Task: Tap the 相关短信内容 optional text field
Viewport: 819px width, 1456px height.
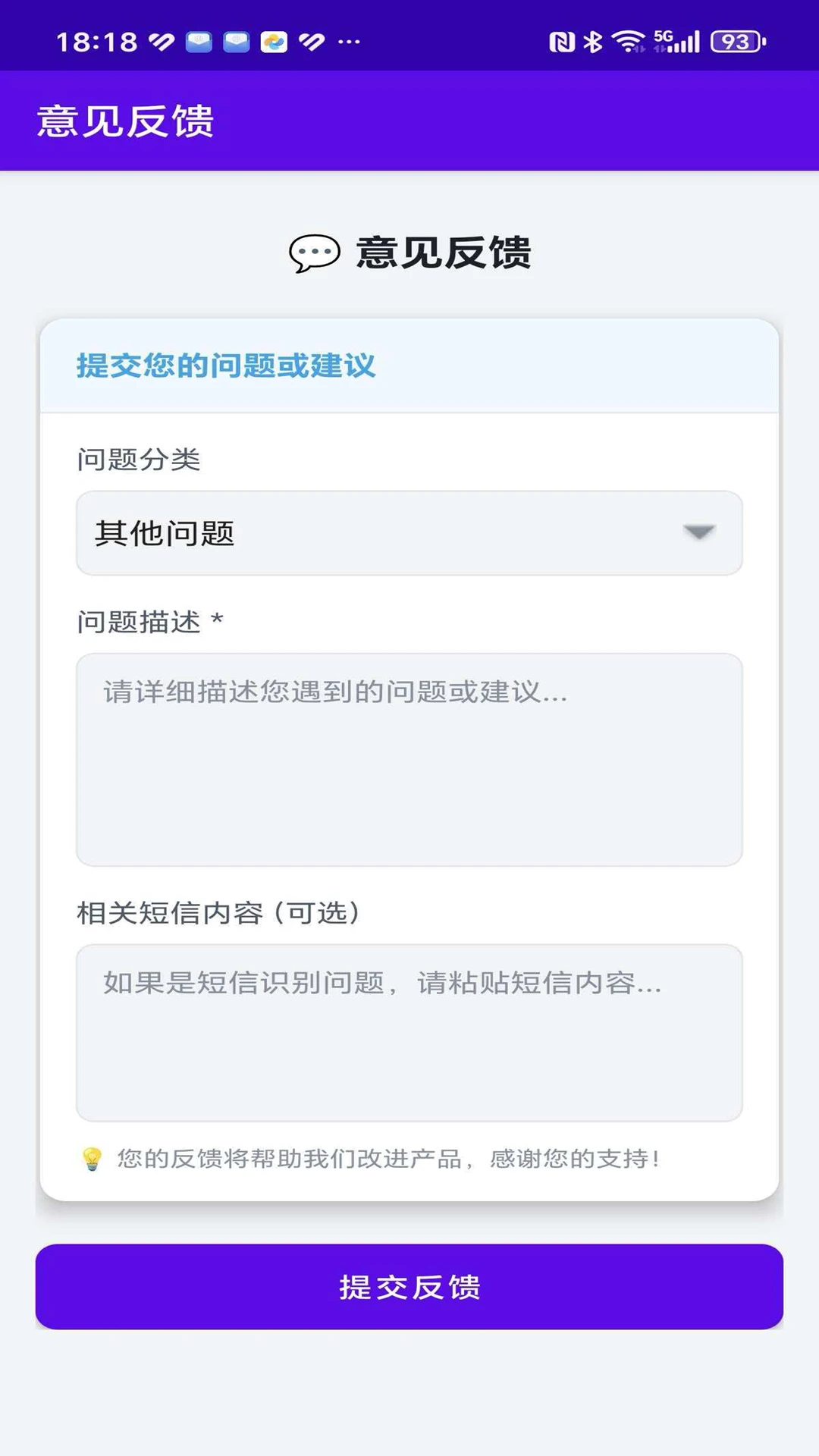Action: click(x=409, y=1033)
